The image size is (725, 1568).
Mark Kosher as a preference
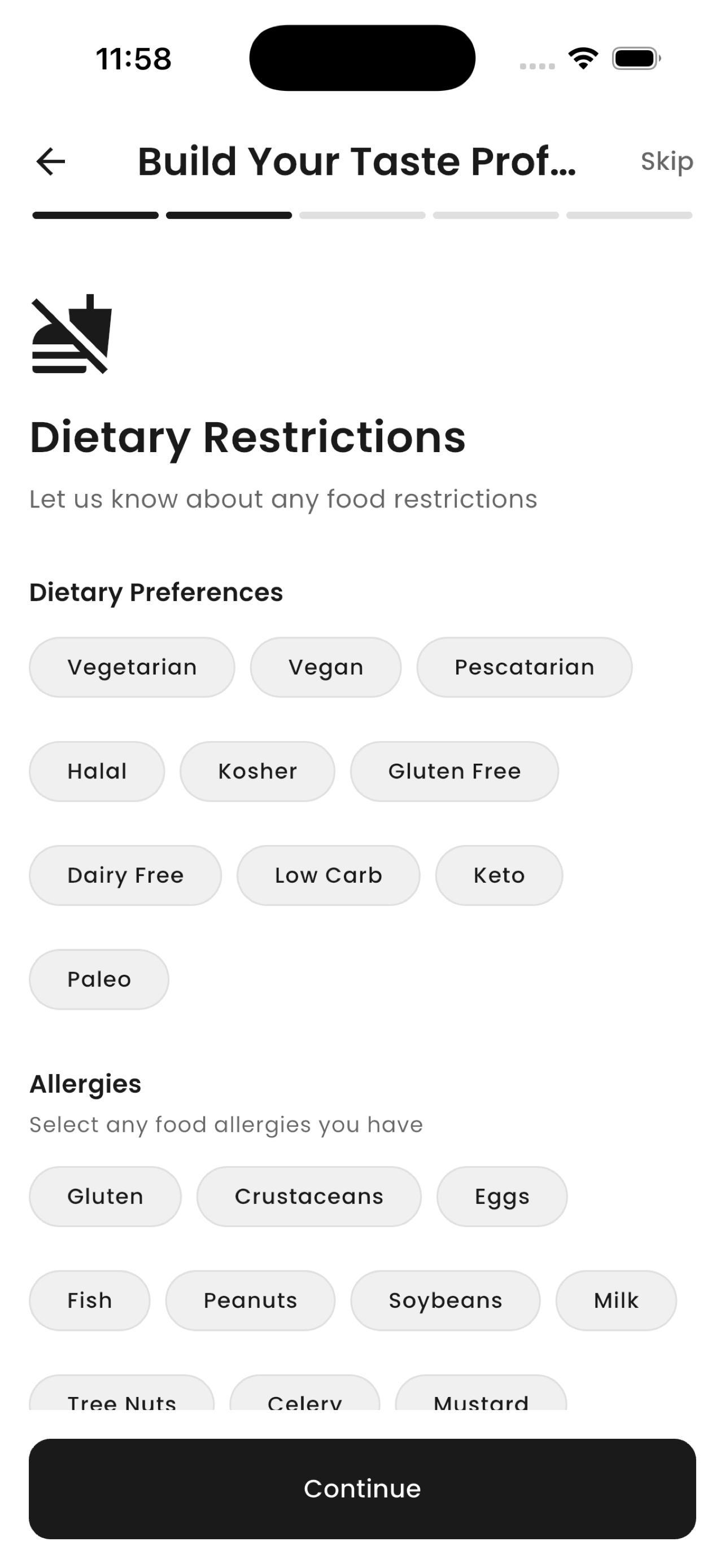point(257,771)
